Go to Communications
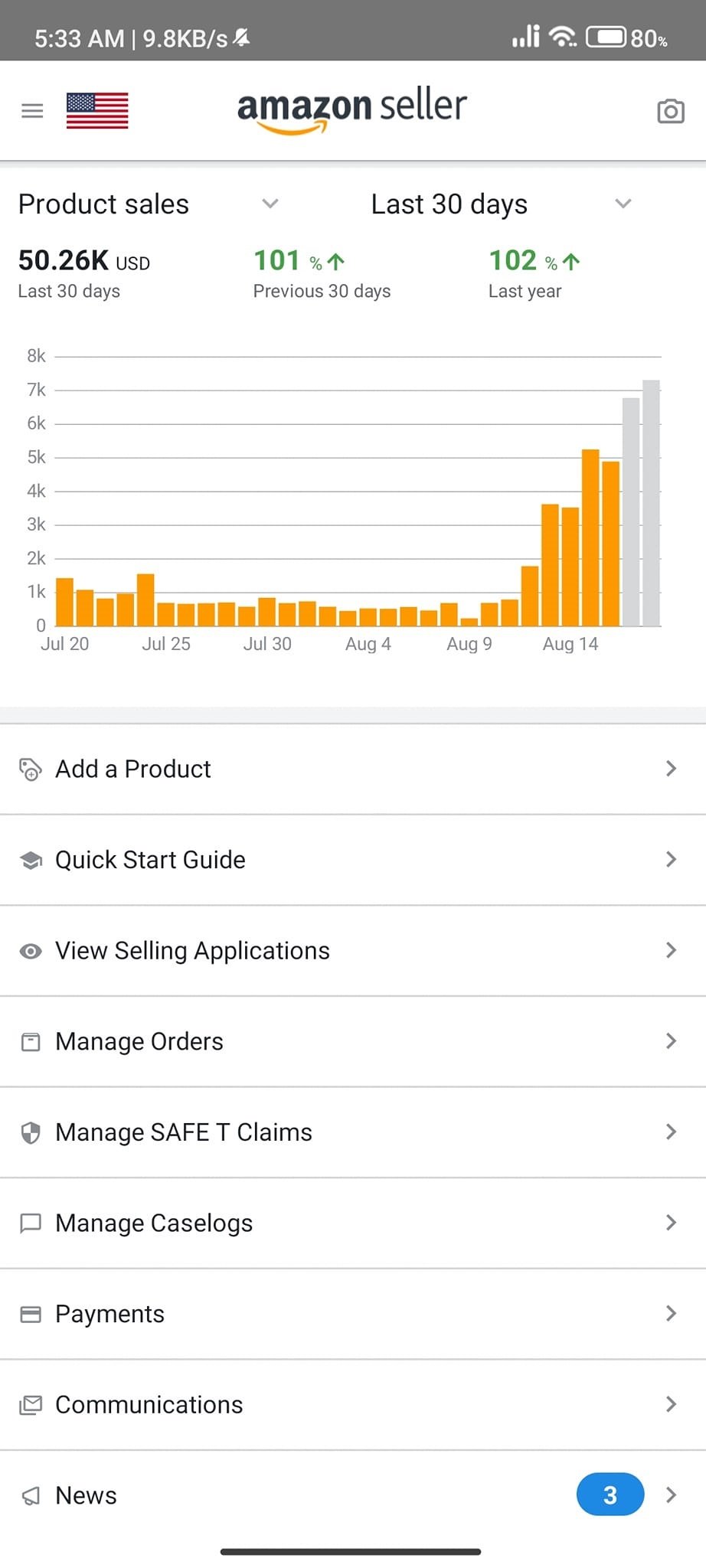706x1568 pixels. pos(352,1405)
